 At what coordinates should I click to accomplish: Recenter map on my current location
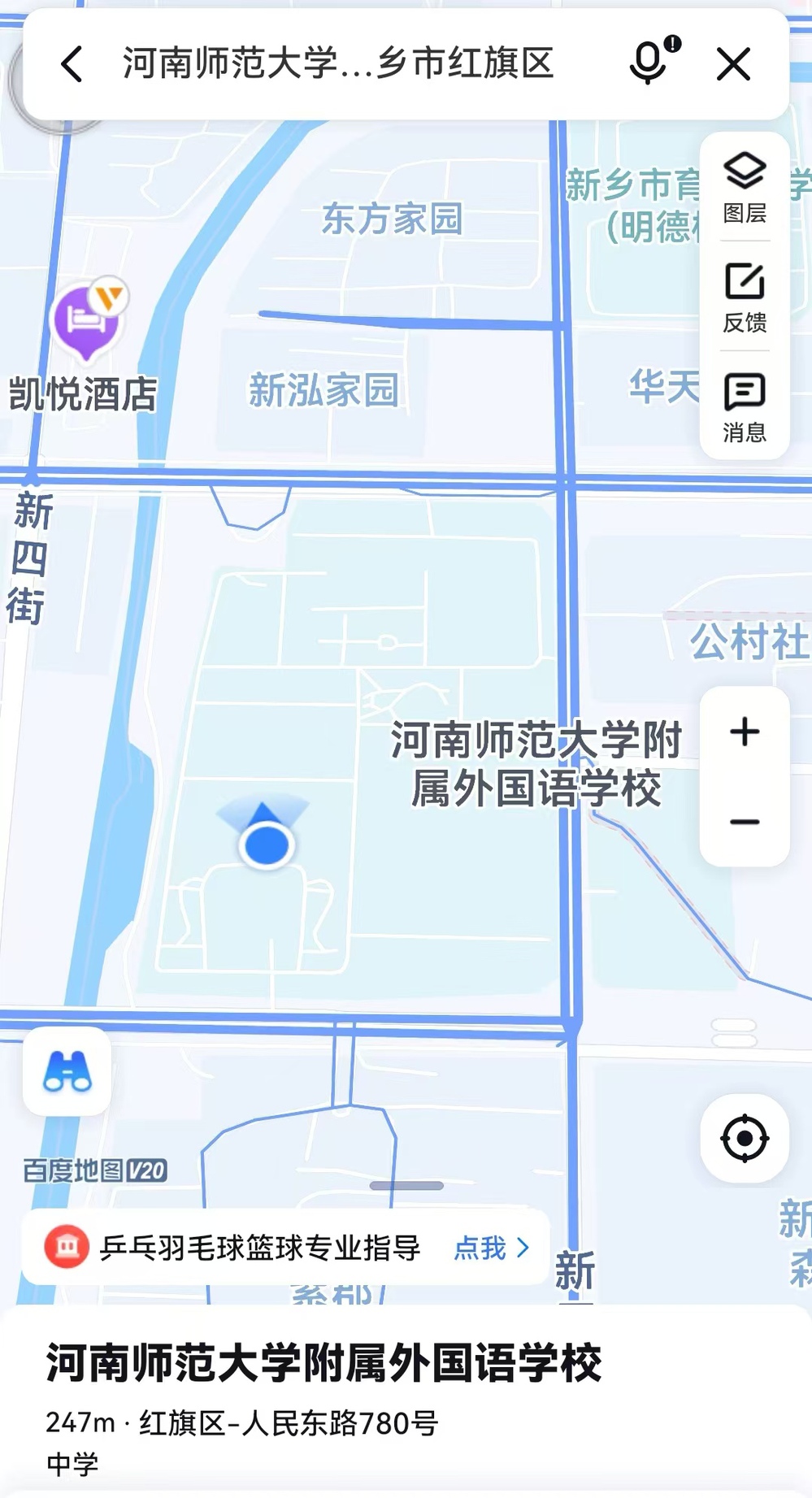tap(745, 1138)
